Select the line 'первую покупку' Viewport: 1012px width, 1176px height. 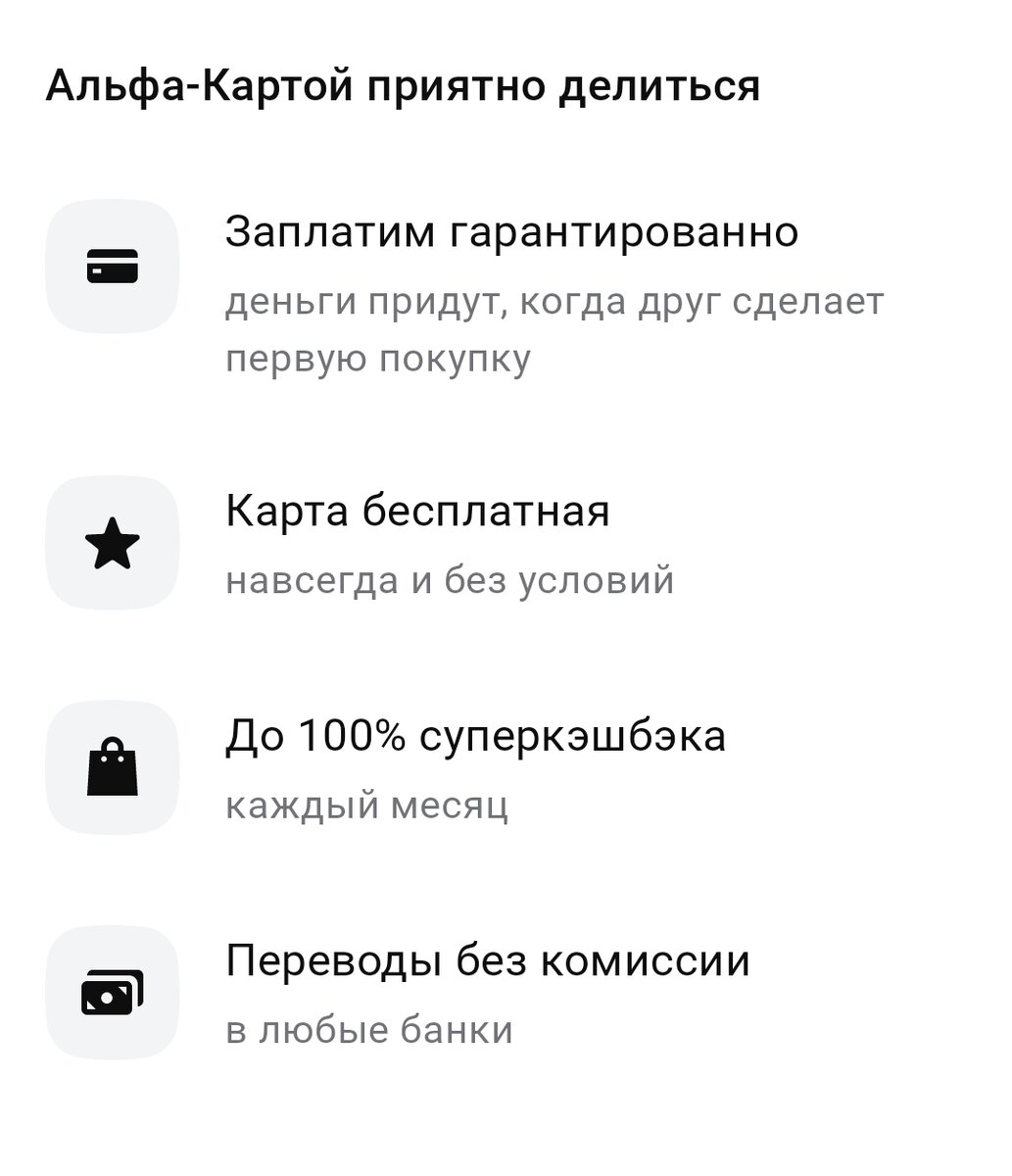tap(377, 361)
